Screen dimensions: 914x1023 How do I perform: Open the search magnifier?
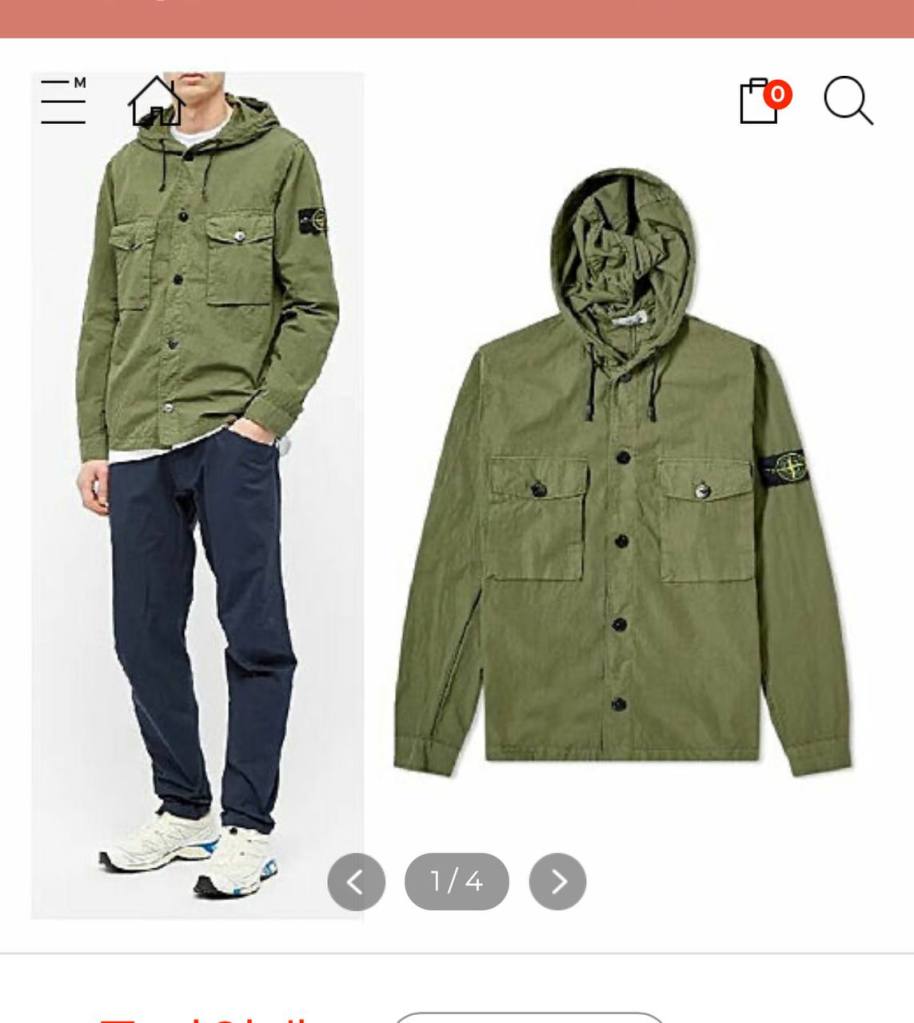click(x=848, y=101)
